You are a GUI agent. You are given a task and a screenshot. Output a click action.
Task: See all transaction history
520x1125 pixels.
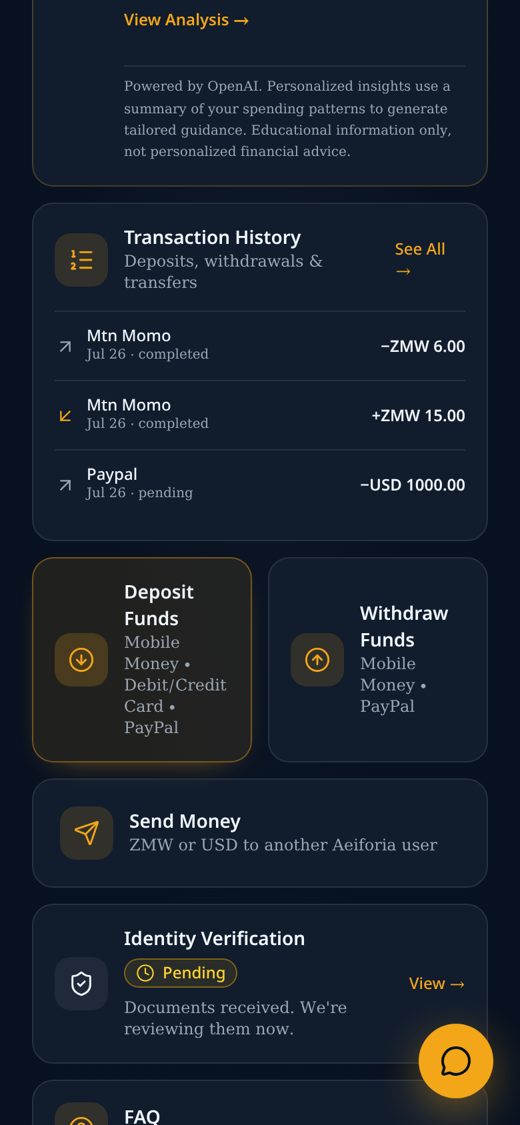click(420, 260)
